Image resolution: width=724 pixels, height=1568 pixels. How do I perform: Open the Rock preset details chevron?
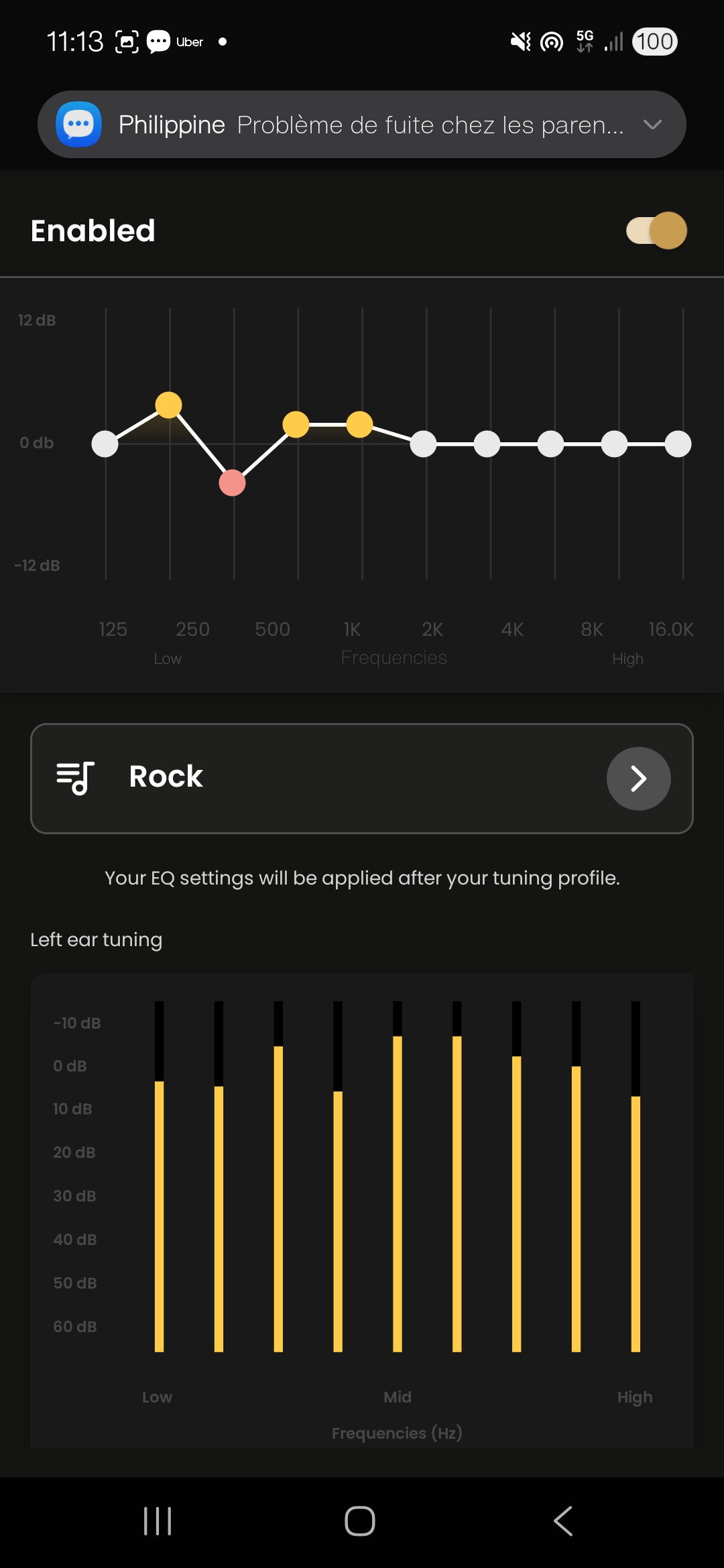point(638,778)
